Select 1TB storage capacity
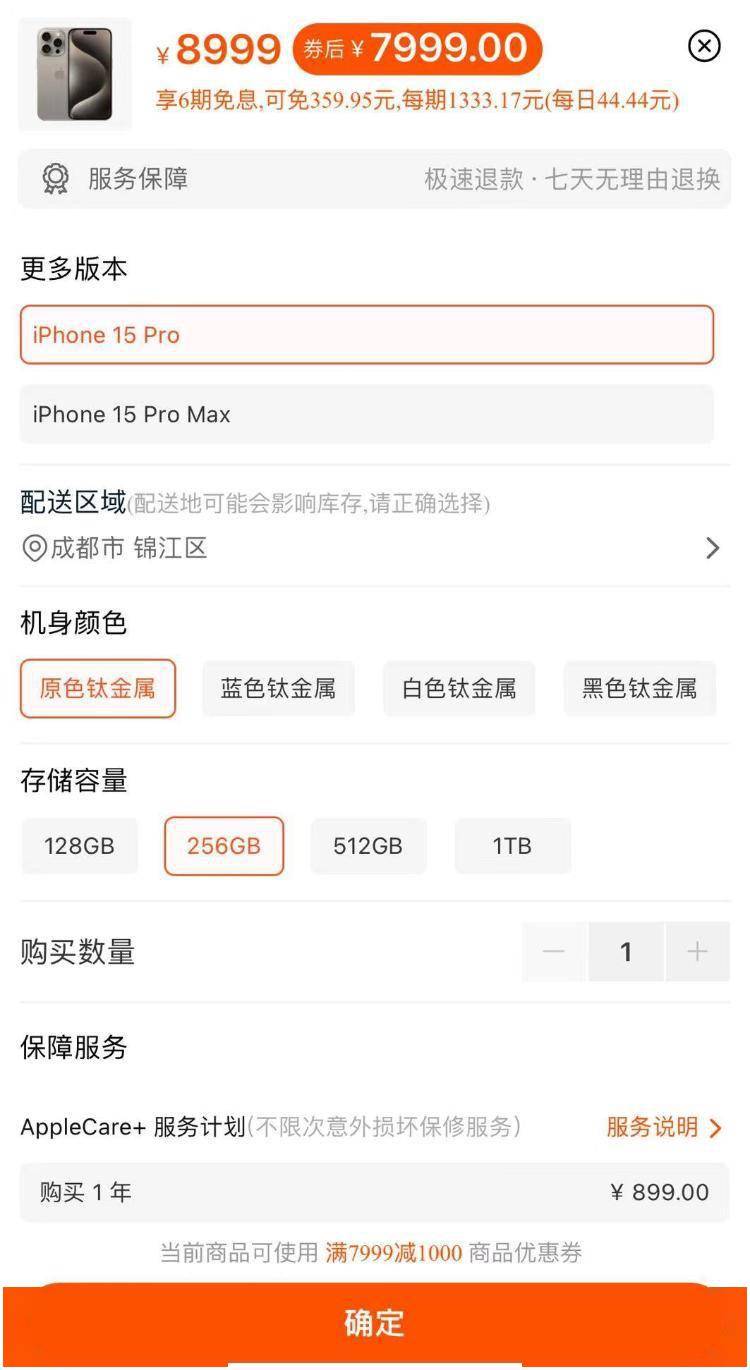750x1370 pixels. 512,846
